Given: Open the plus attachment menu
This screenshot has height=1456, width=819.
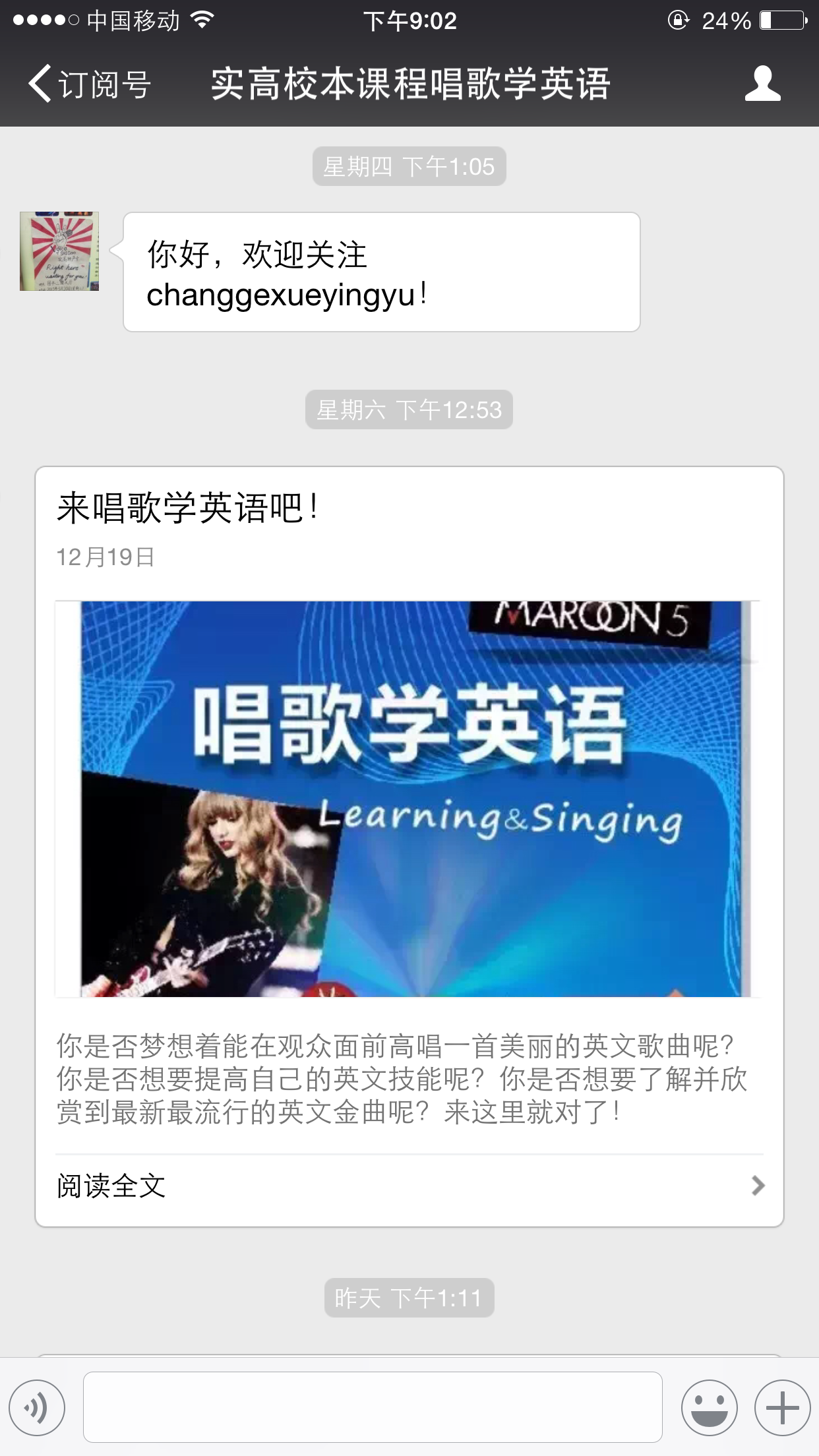Looking at the screenshot, I should 782,1408.
